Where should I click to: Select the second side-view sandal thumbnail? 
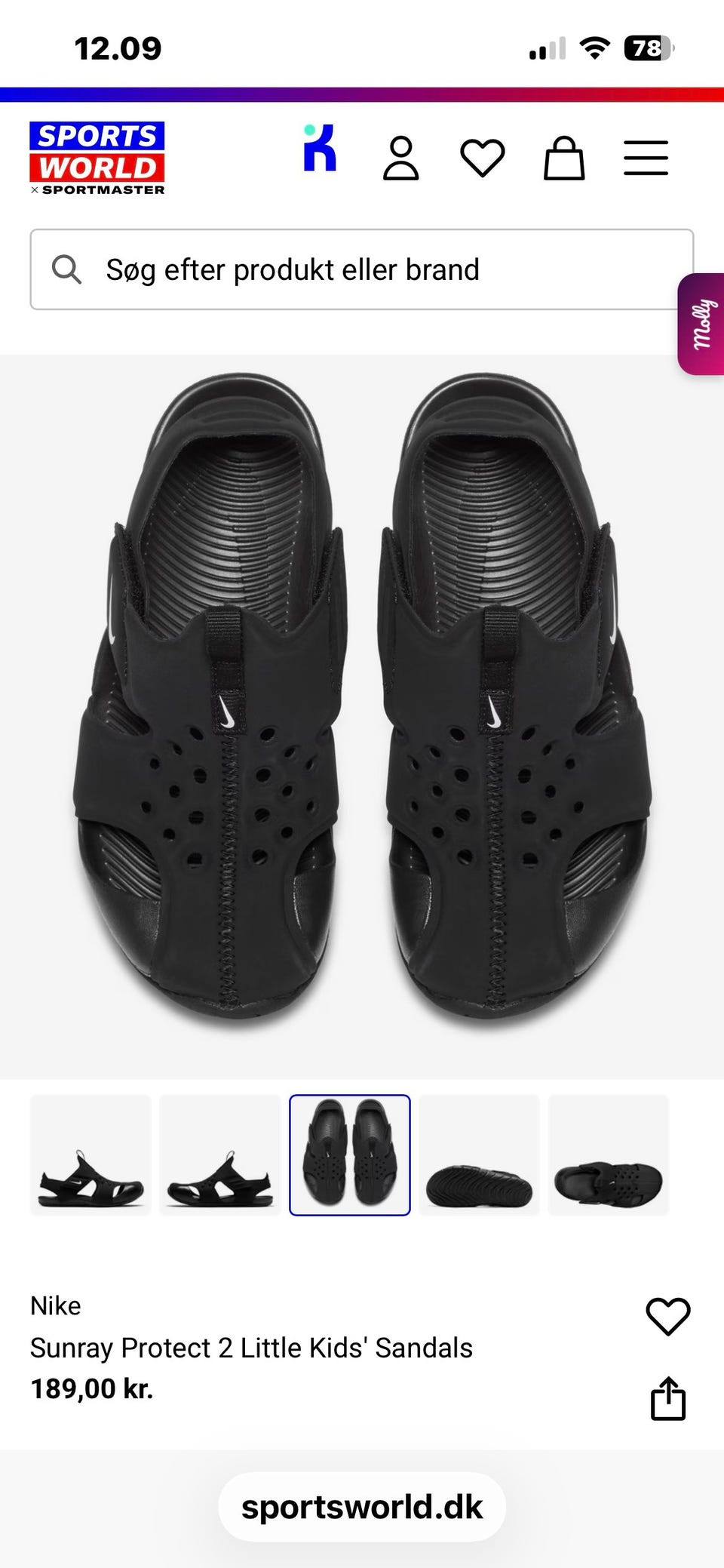click(x=220, y=1154)
